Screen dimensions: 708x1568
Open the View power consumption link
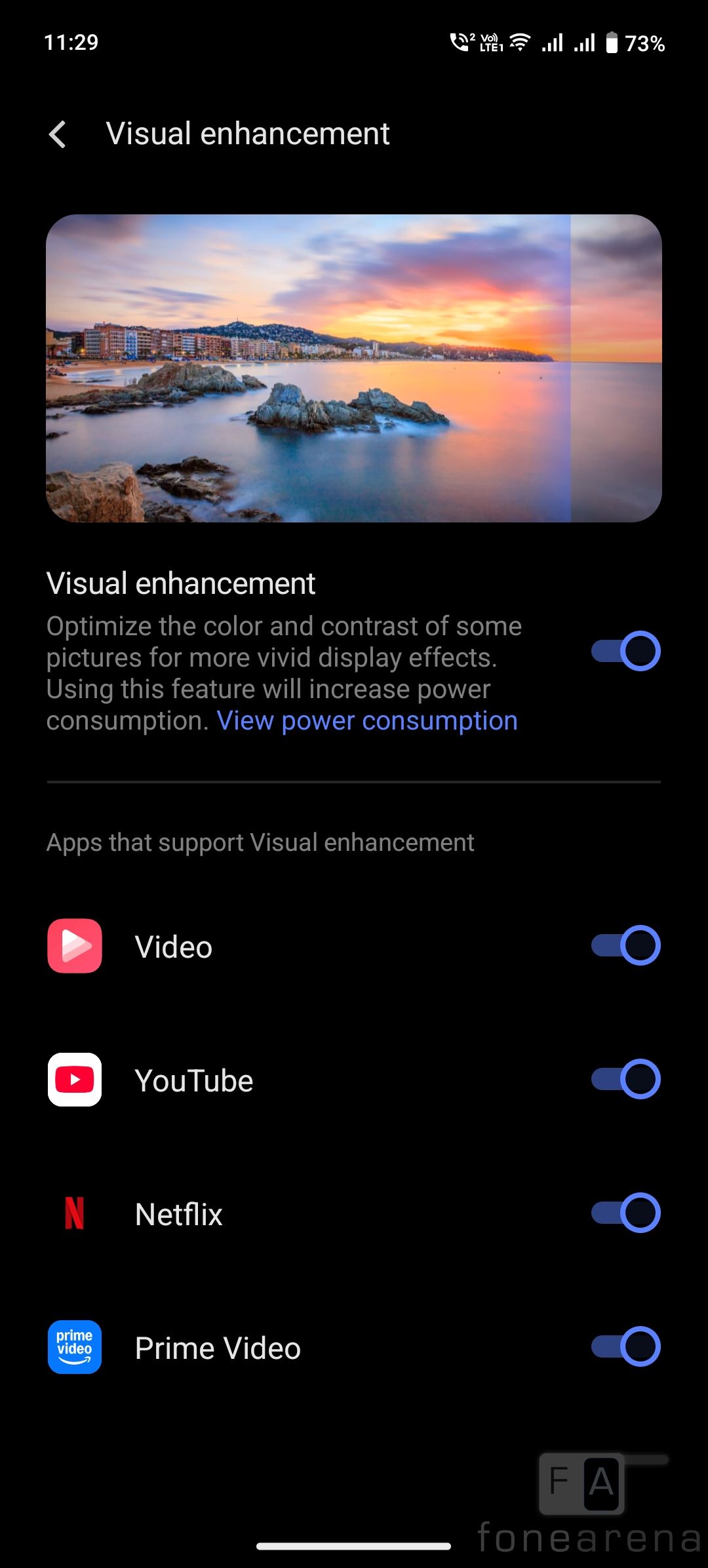click(367, 721)
